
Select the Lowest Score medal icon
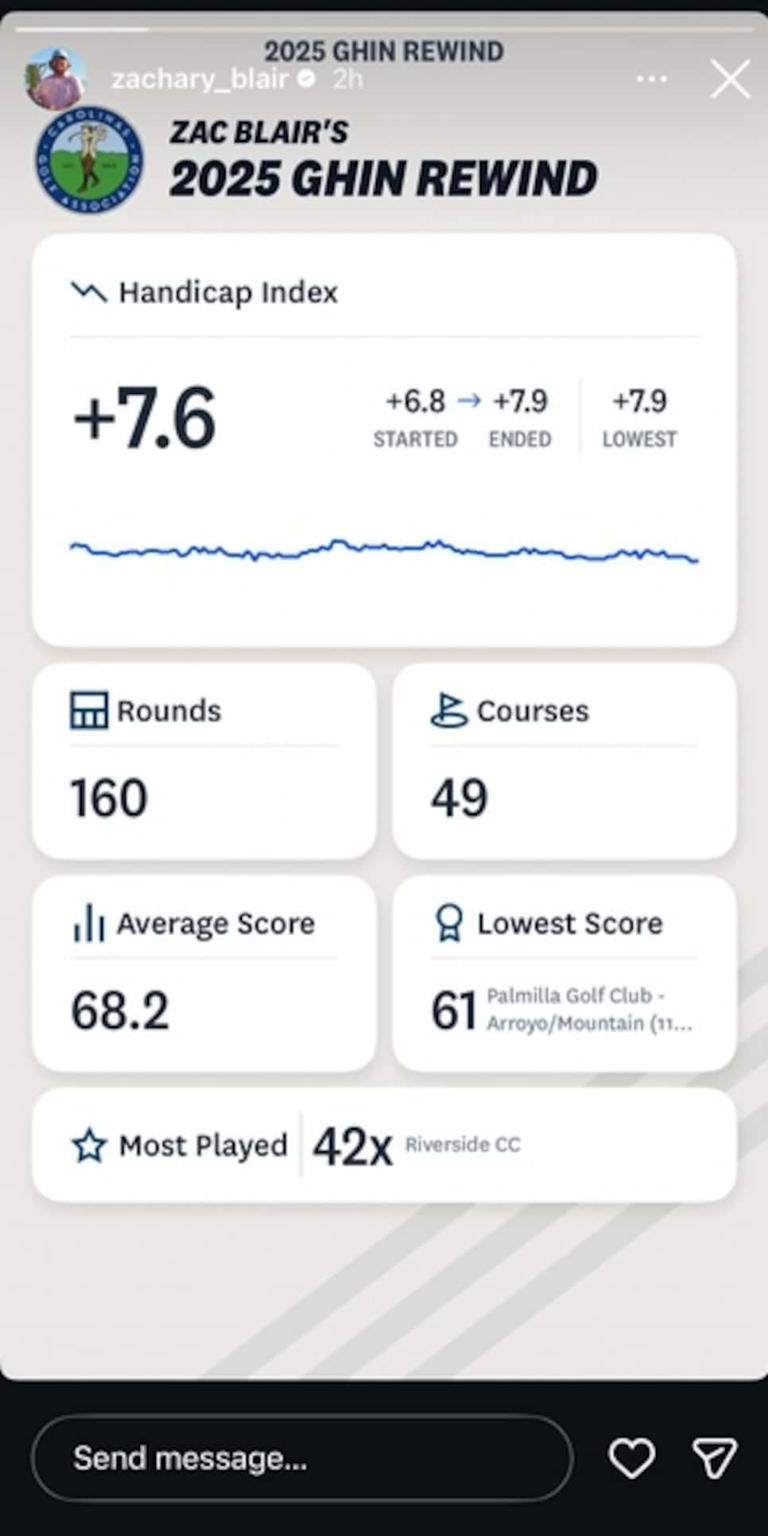click(x=449, y=923)
